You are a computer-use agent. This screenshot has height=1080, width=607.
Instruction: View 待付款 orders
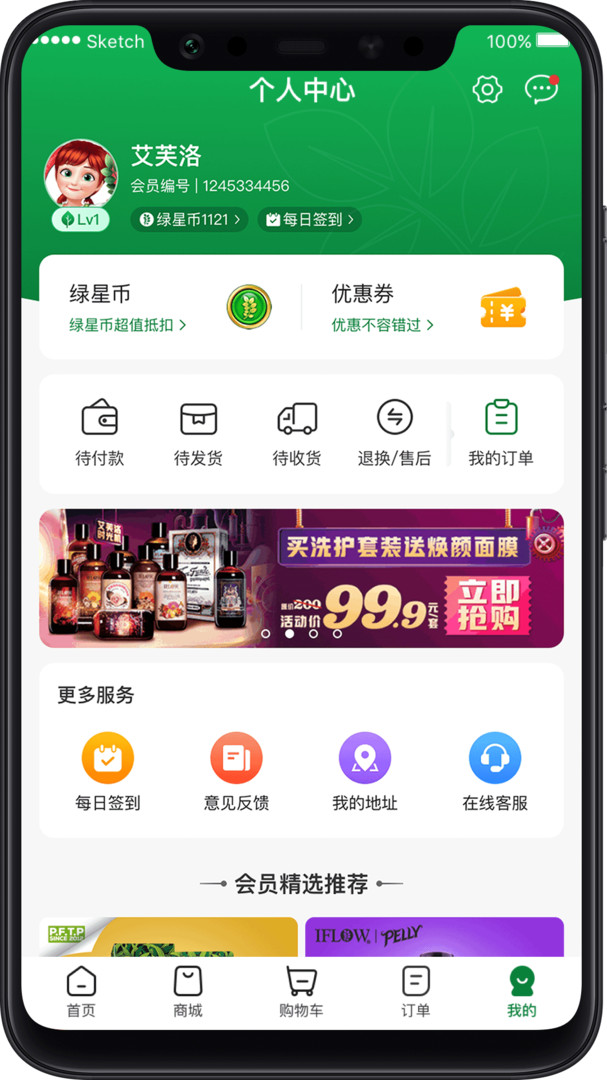tap(100, 433)
